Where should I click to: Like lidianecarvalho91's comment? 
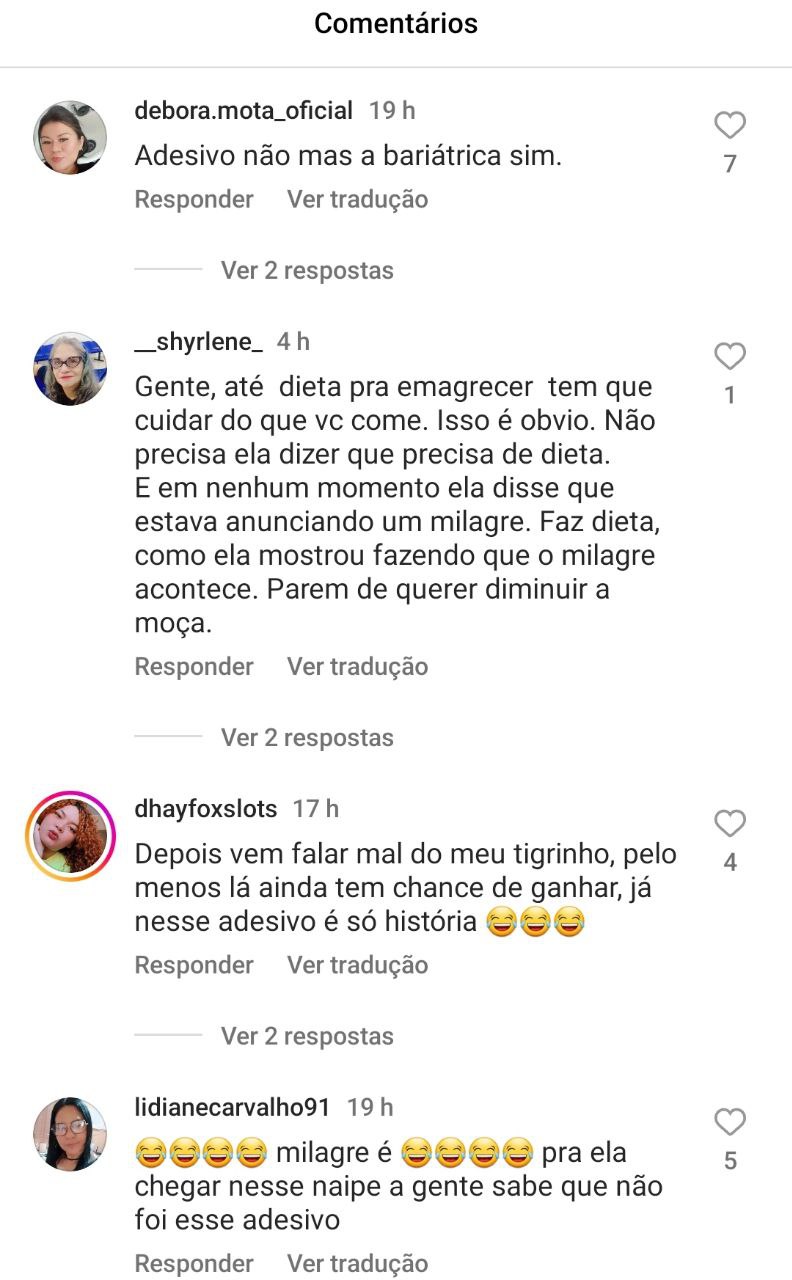pos(730,1123)
